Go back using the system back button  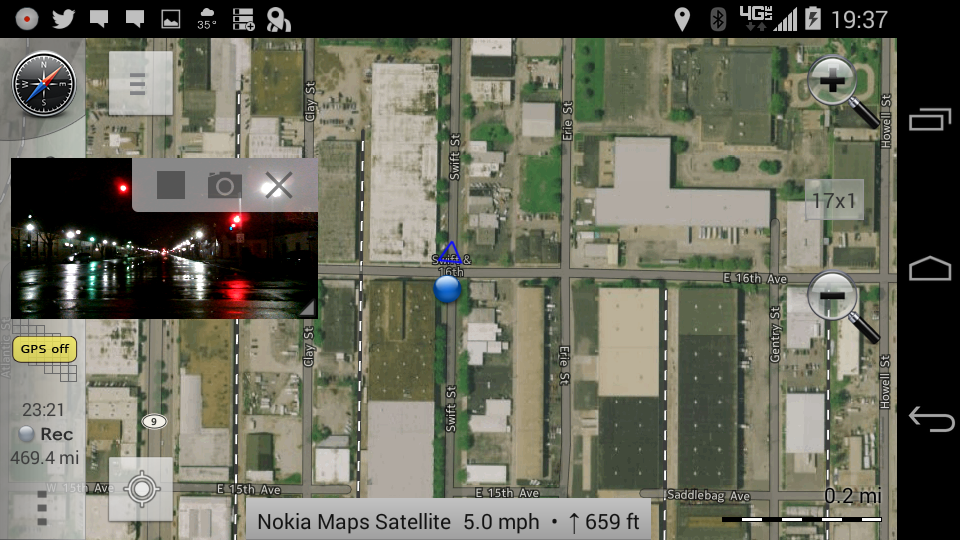coord(930,418)
